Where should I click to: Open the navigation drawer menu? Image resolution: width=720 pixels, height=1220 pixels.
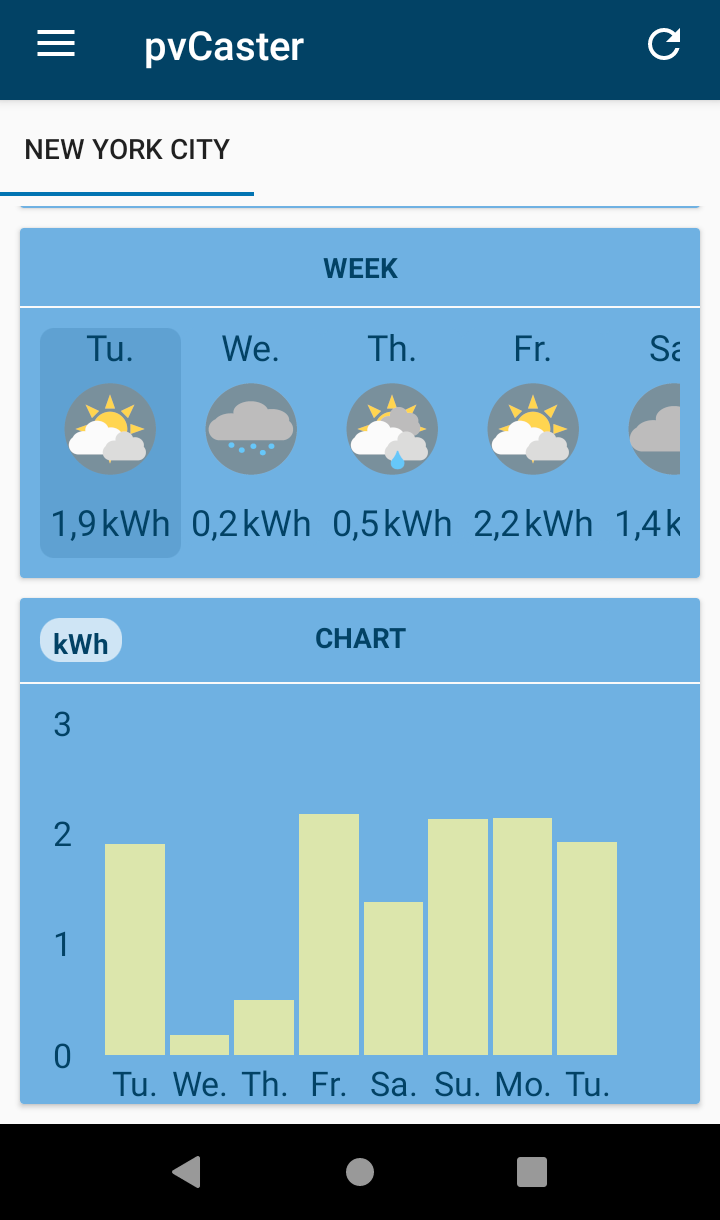pyautogui.click(x=56, y=44)
